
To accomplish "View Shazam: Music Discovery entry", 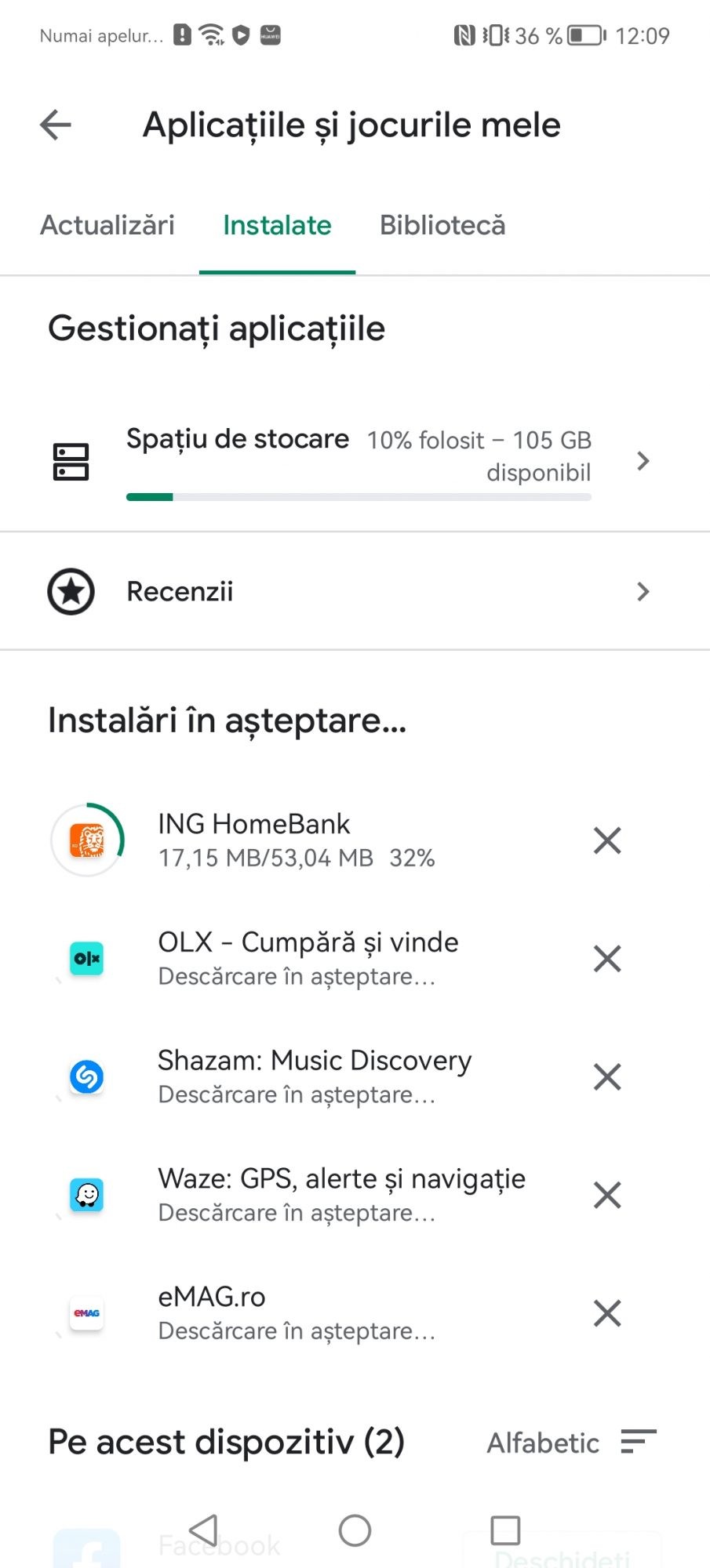I will 314,1076.
